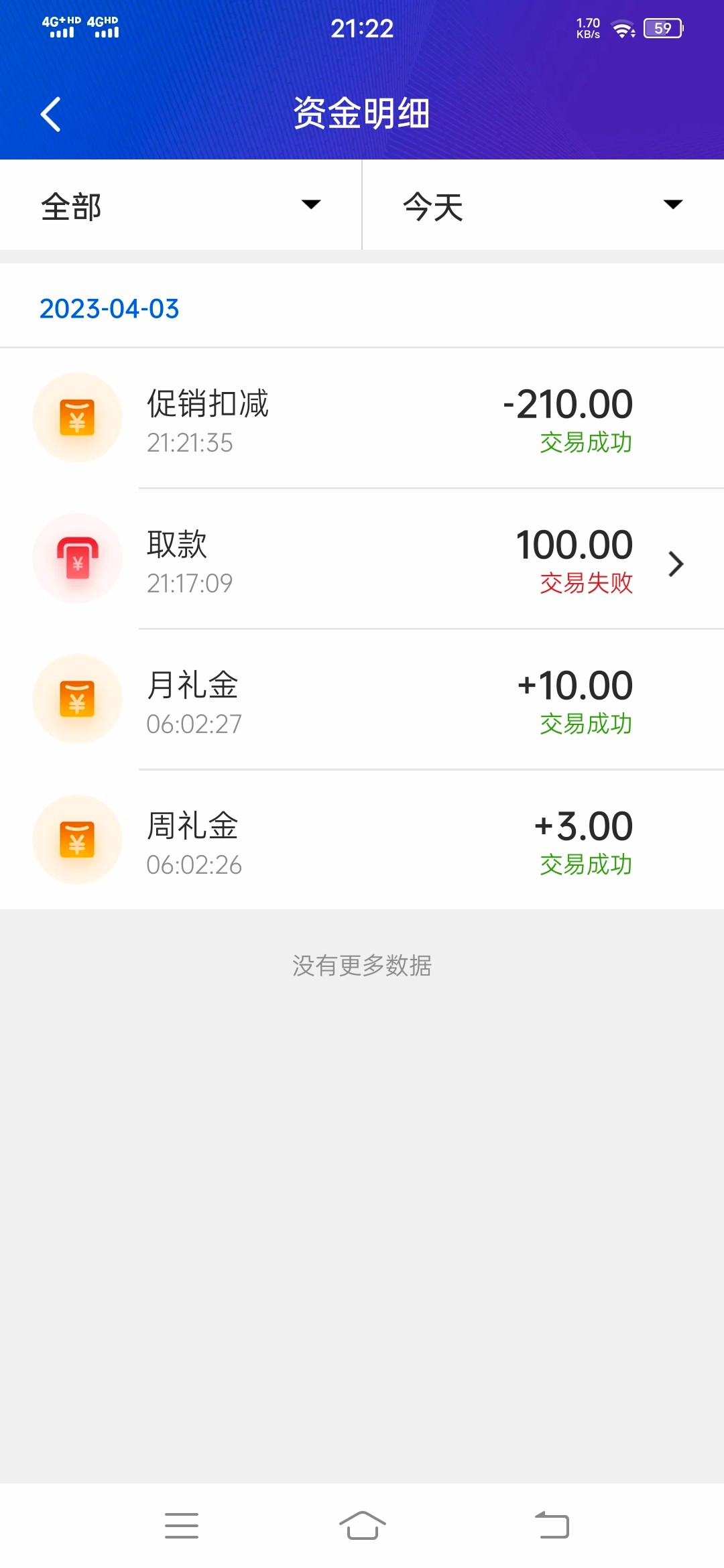Expand the 全部 transaction type dropdown

pyautogui.click(x=180, y=205)
